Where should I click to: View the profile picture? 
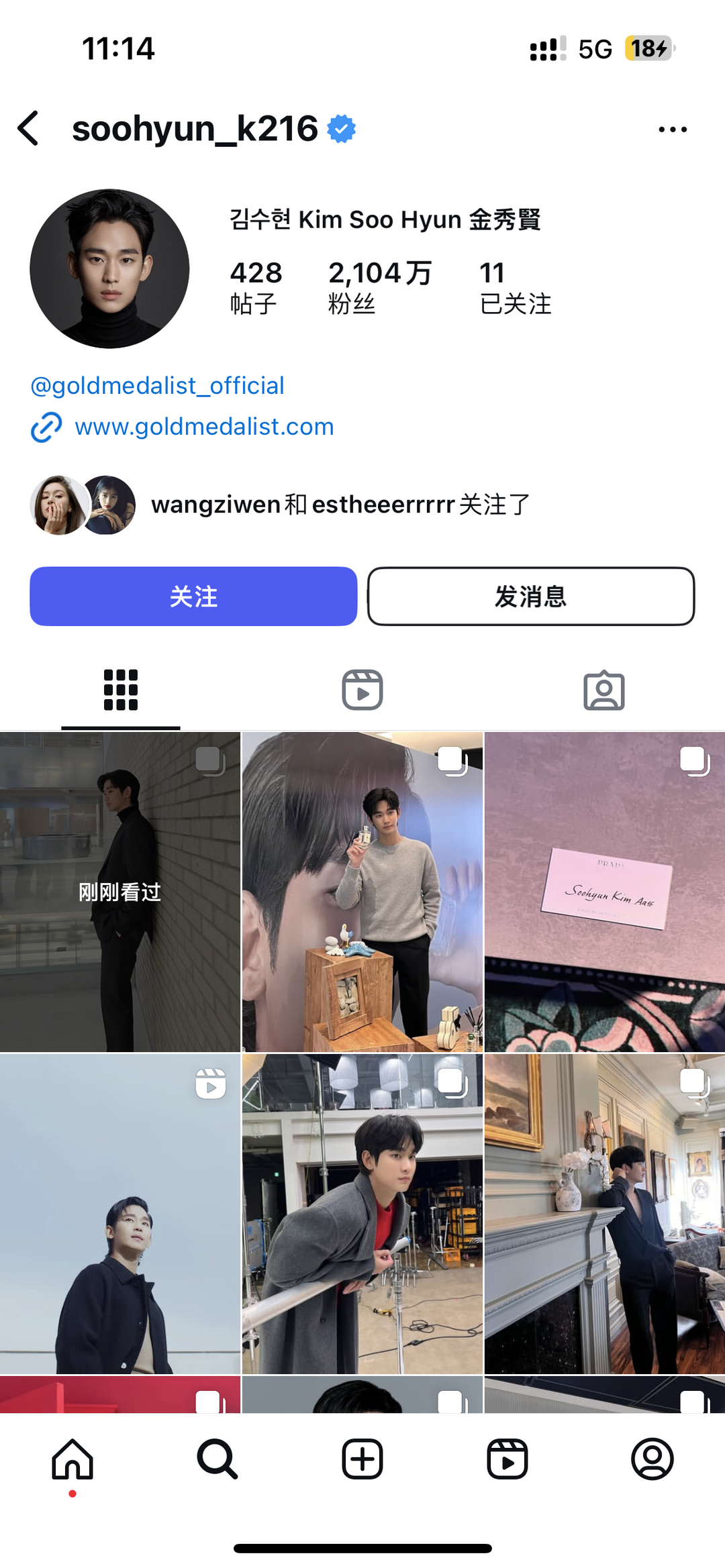coord(109,268)
